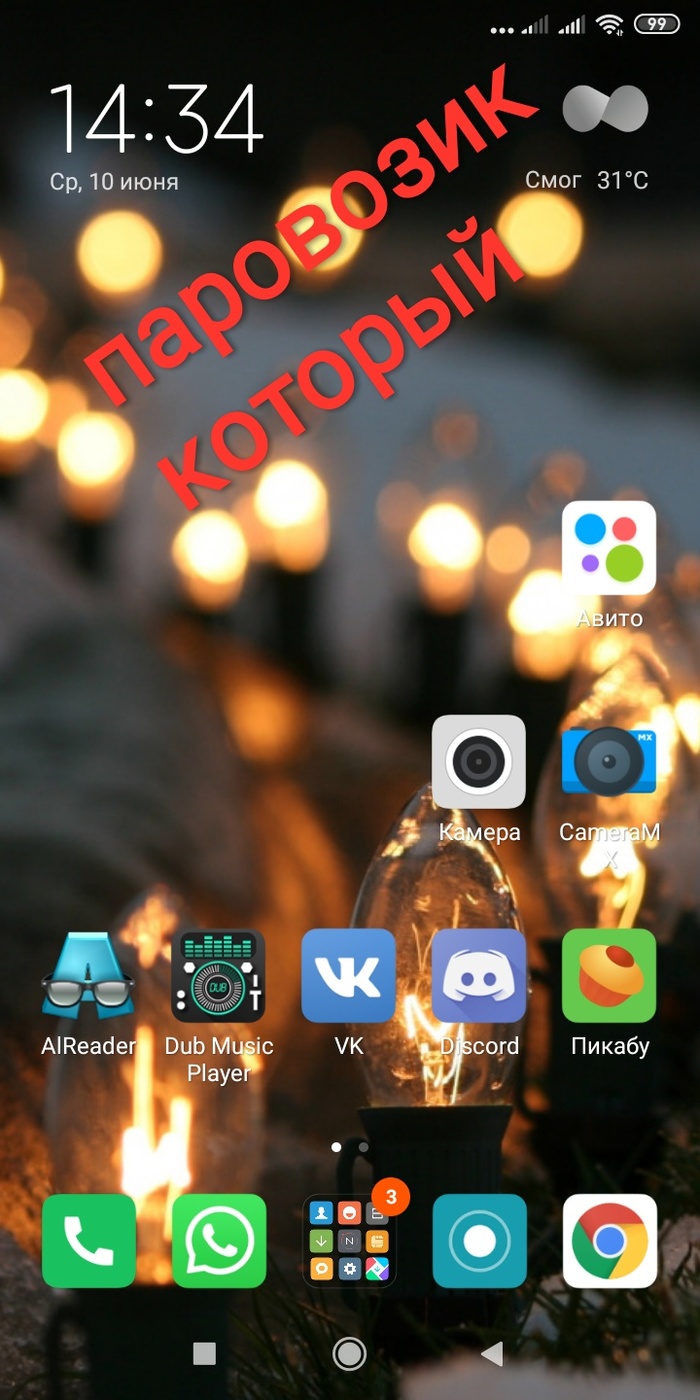Open Discord
Viewport: 700px width, 1400px height.
click(x=478, y=976)
